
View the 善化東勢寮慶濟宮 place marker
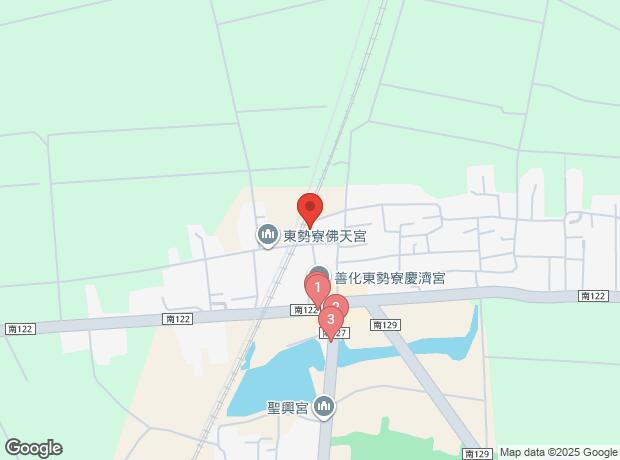(319, 275)
